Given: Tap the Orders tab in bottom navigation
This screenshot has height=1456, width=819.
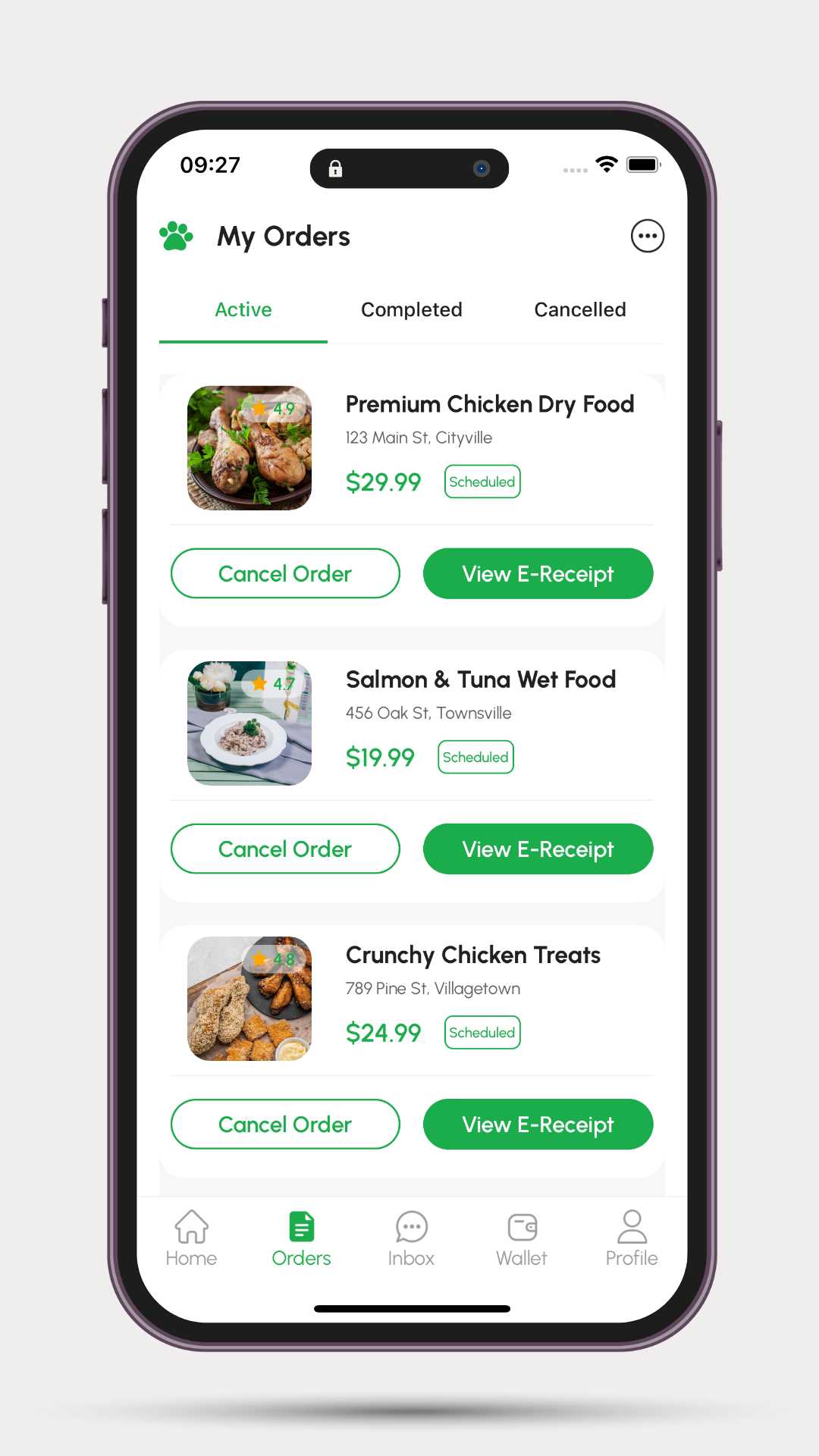Looking at the screenshot, I should coord(301,1238).
